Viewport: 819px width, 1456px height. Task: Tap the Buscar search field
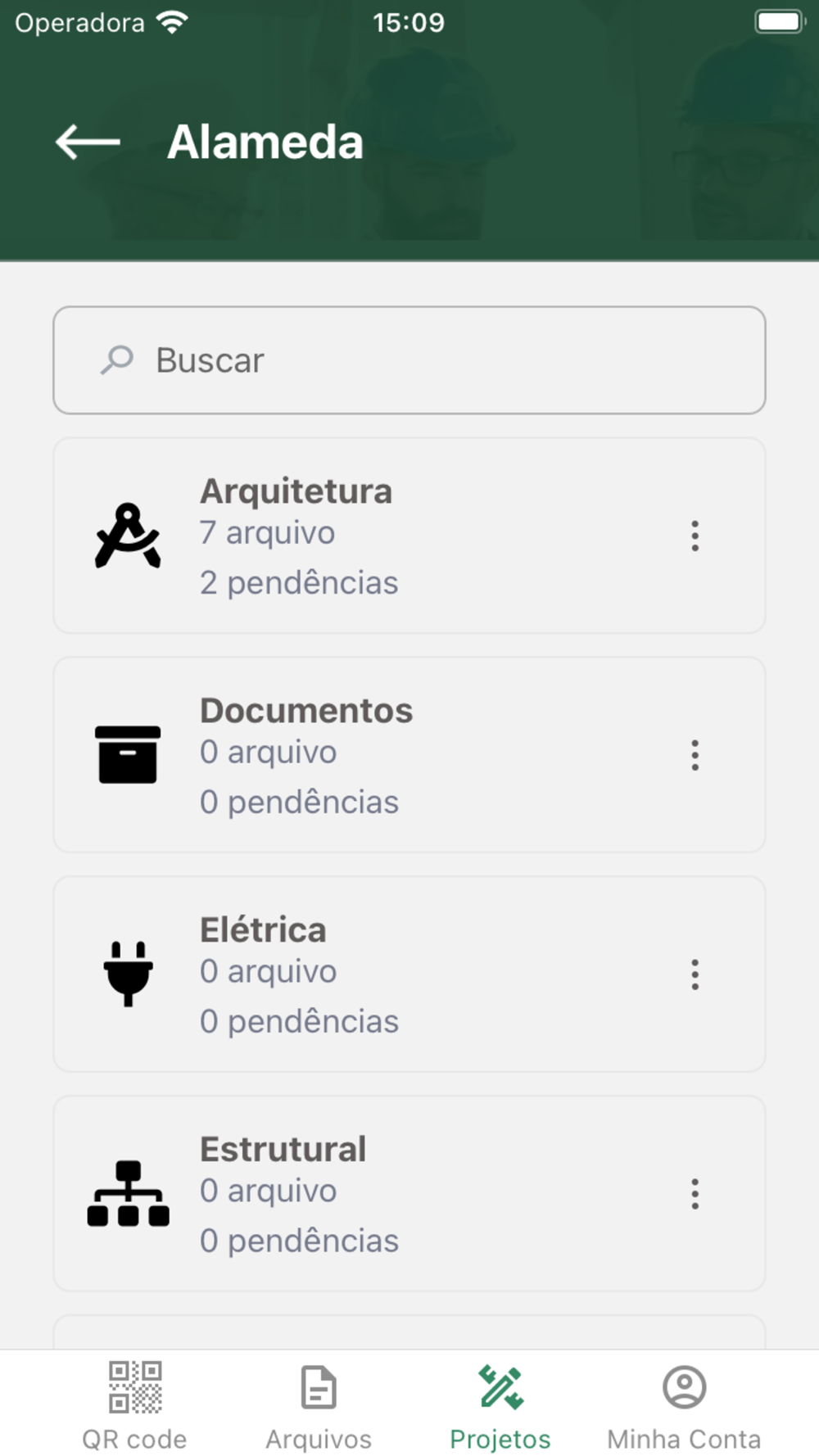pos(409,360)
